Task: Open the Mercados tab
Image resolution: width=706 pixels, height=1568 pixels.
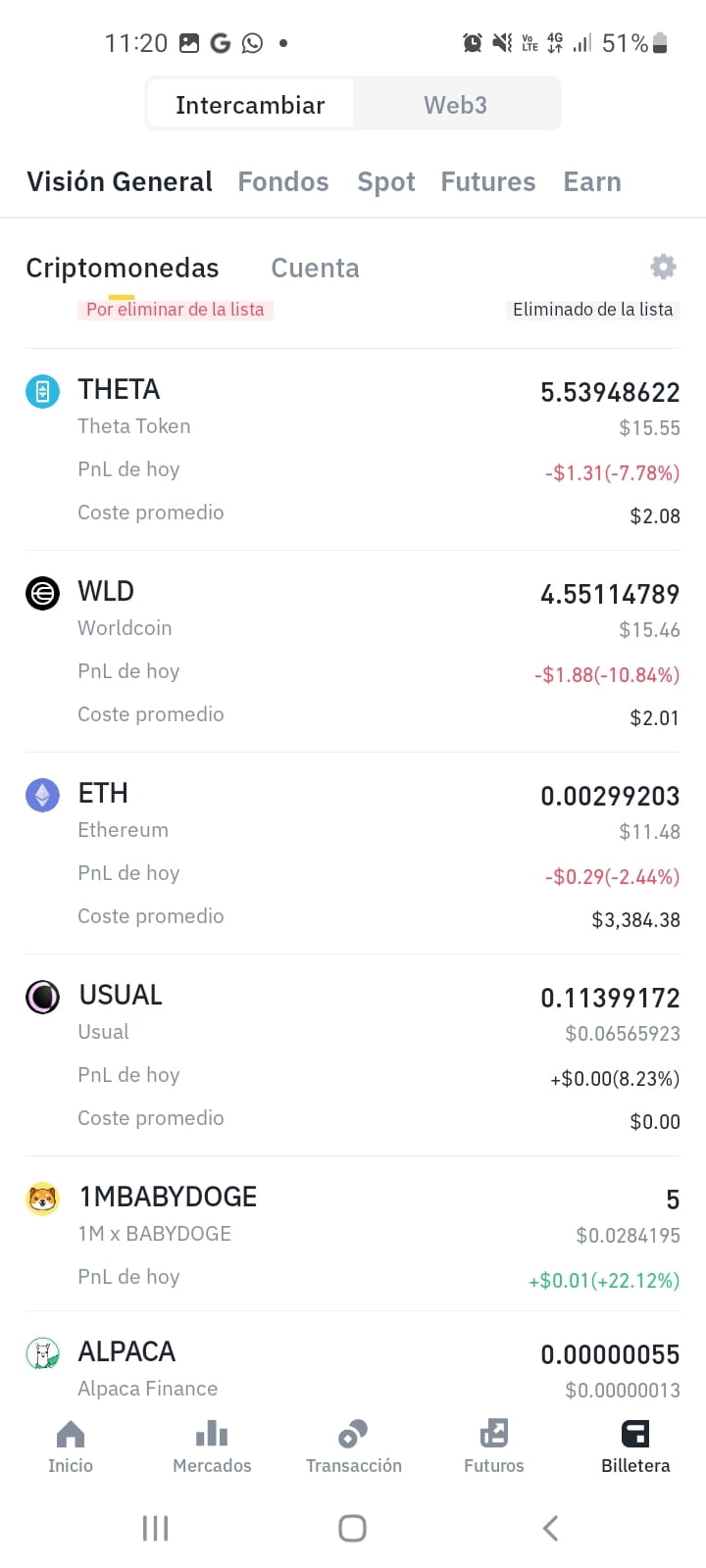Action: (212, 1446)
